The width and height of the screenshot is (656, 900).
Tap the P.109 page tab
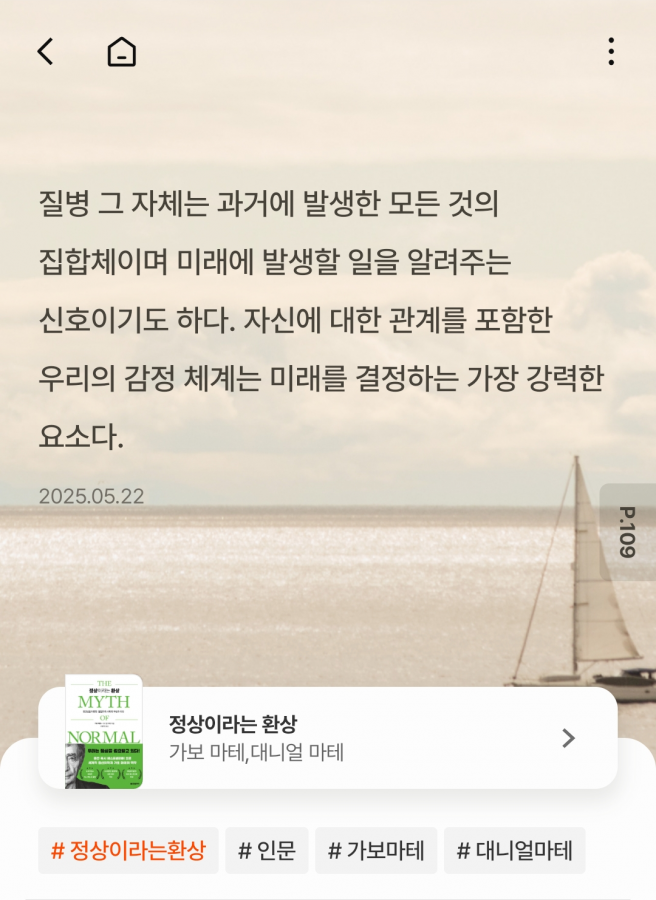pos(627,532)
